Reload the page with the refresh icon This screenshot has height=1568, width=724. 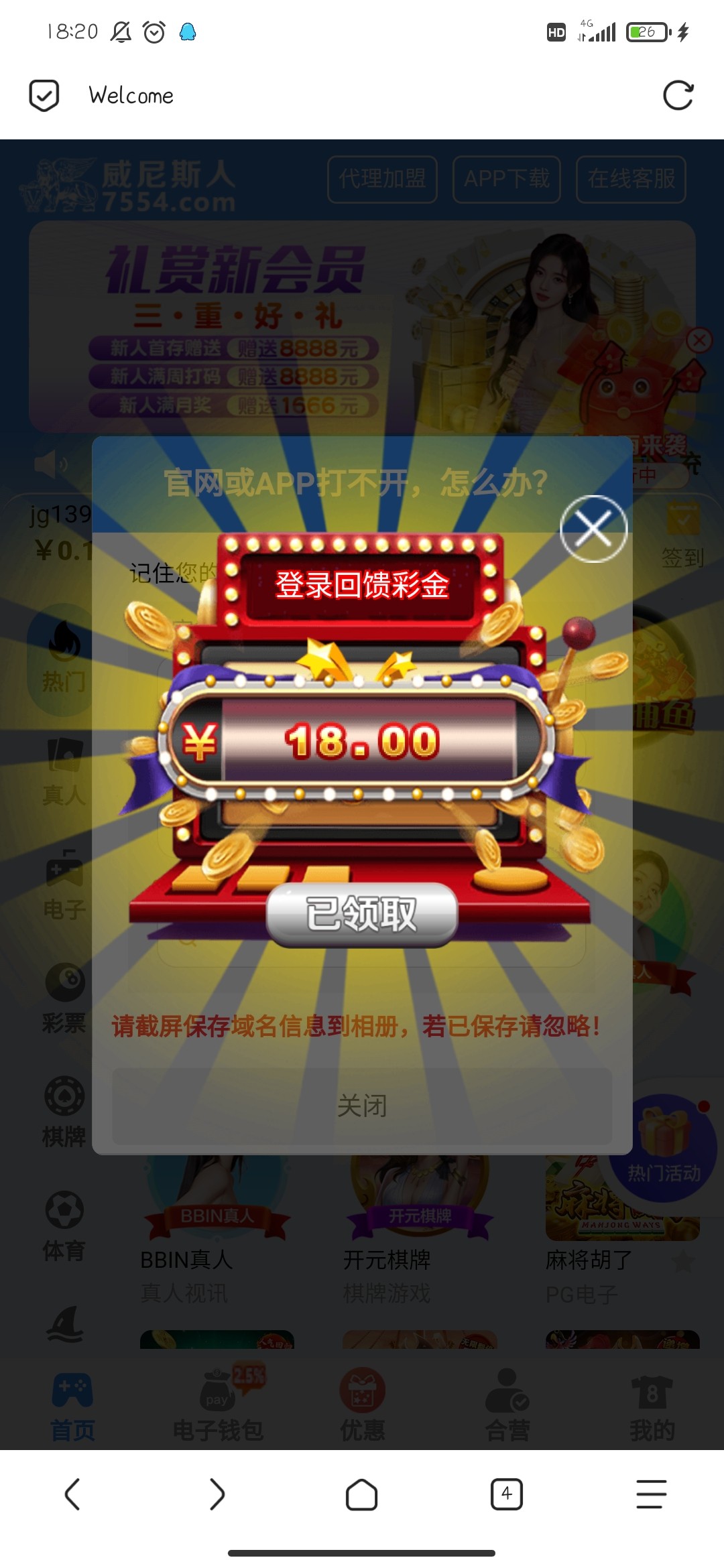678,96
